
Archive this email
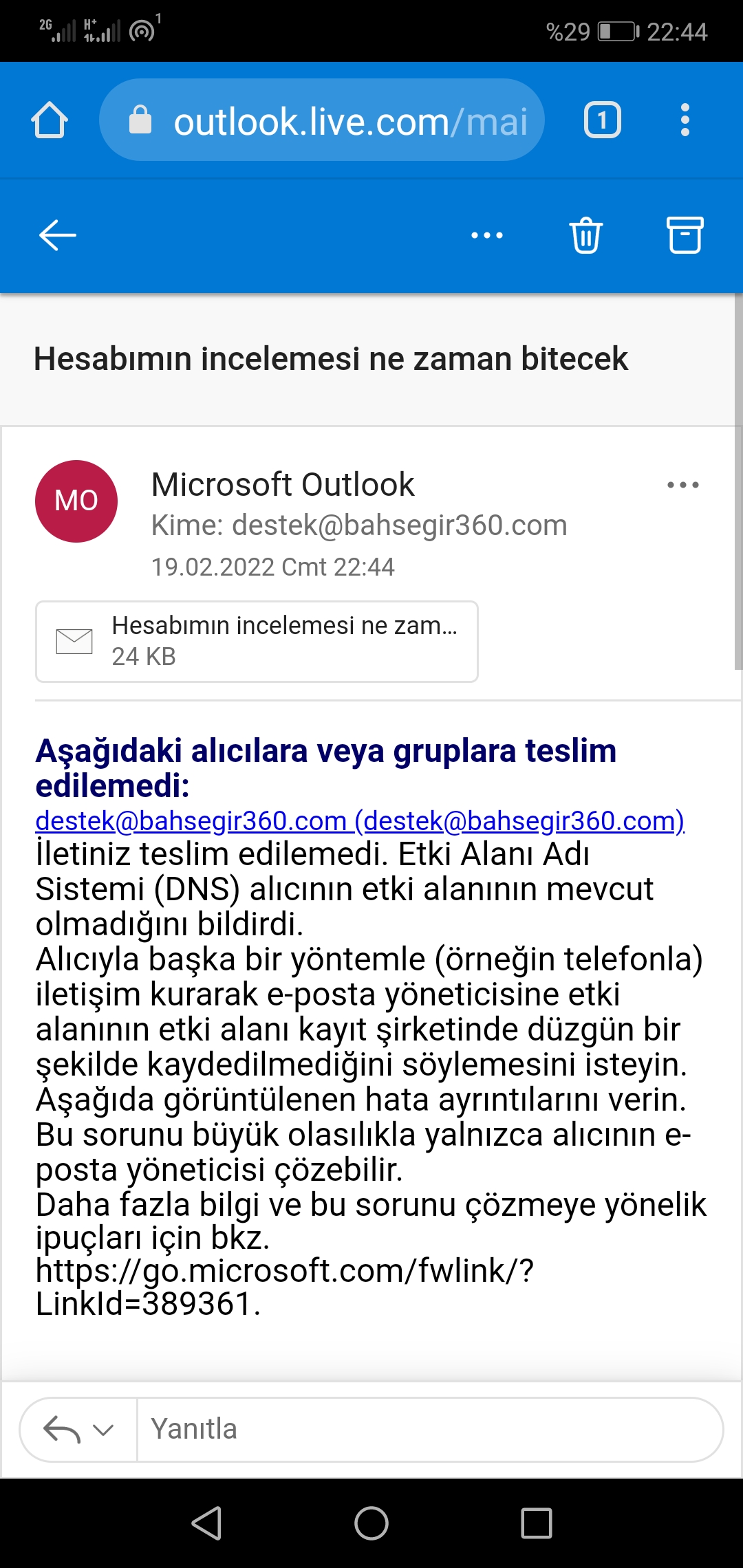pyautogui.click(x=685, y=236)
